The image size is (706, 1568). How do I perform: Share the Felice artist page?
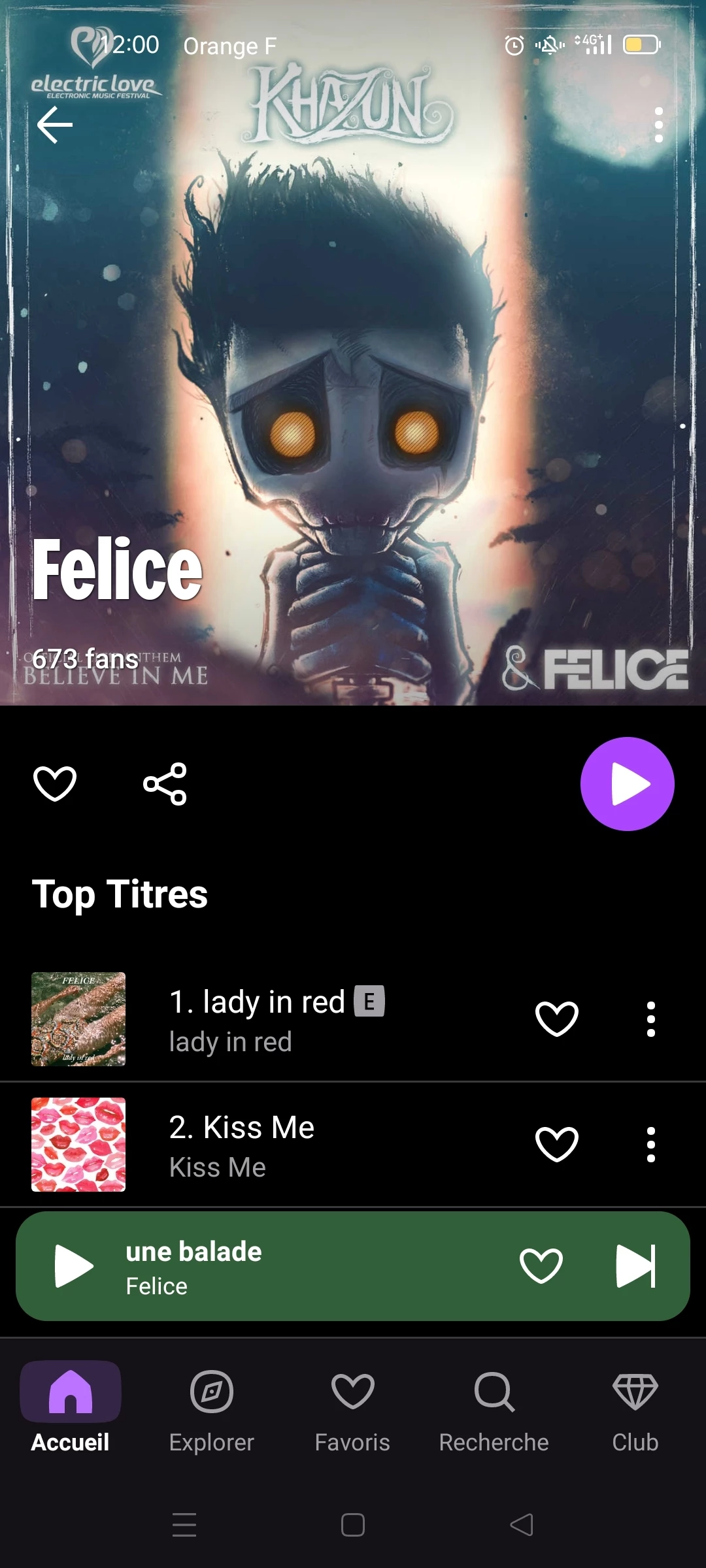coord(165,783)
